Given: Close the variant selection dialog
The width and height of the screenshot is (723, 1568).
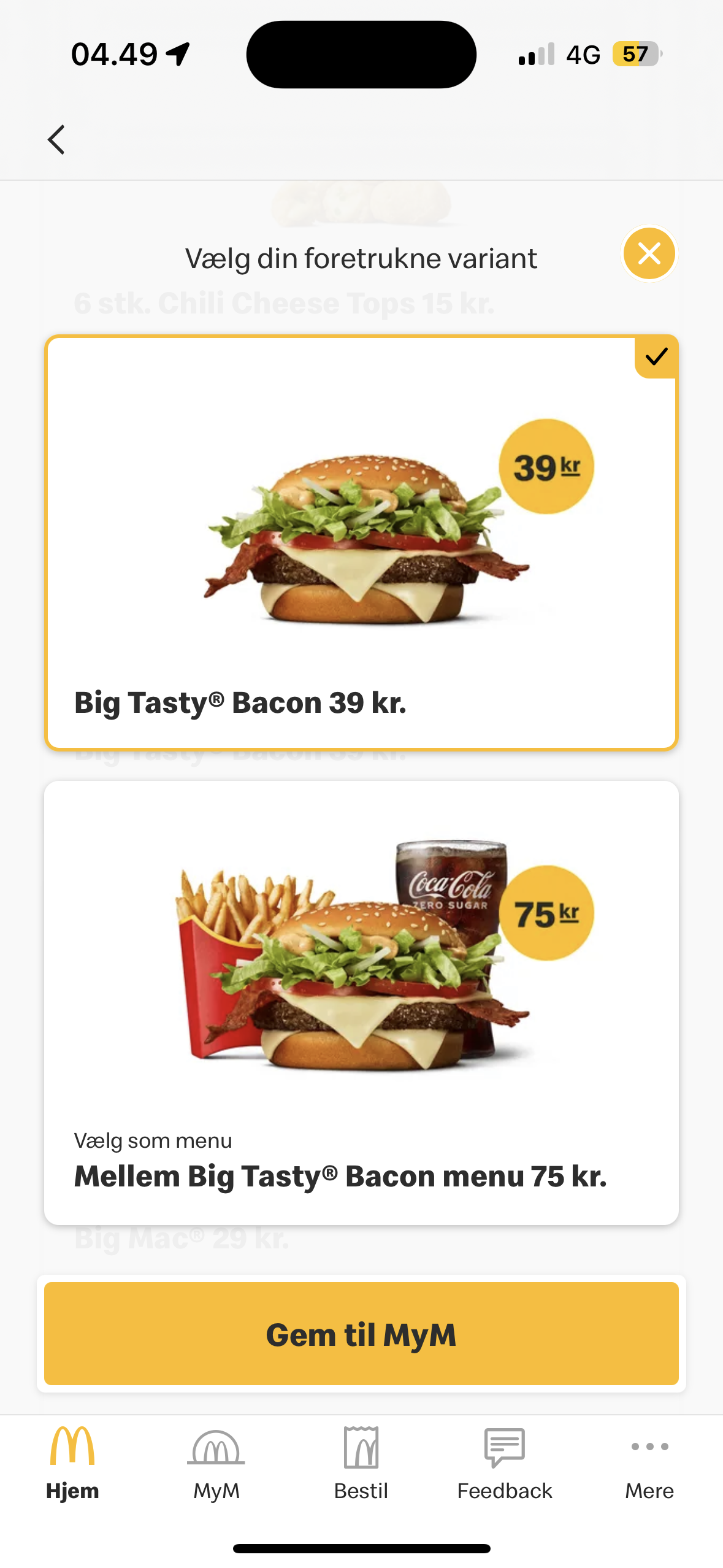Looking at the screenshot, I should [x=649, y=253].
